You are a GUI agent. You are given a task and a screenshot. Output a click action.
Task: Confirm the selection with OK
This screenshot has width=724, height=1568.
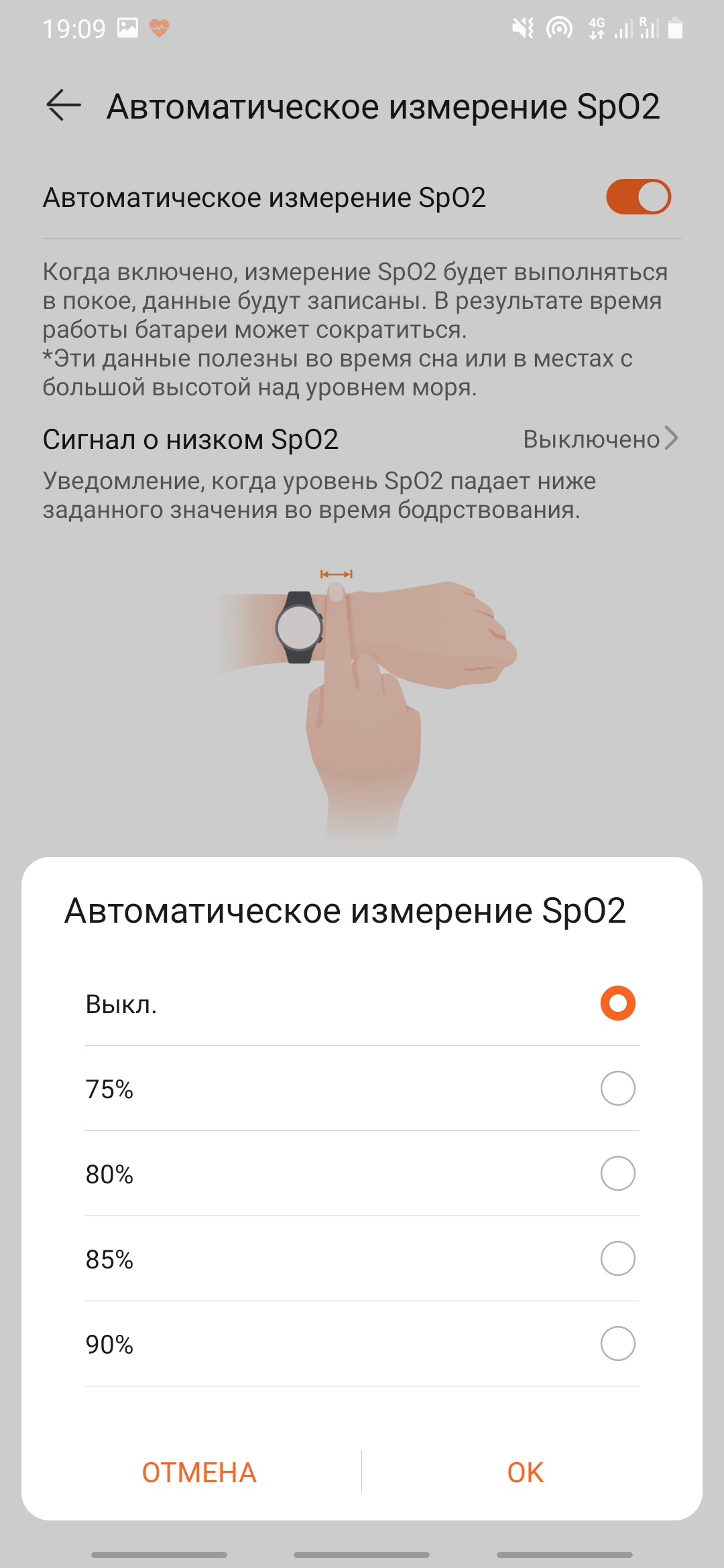coord(526,1472)
